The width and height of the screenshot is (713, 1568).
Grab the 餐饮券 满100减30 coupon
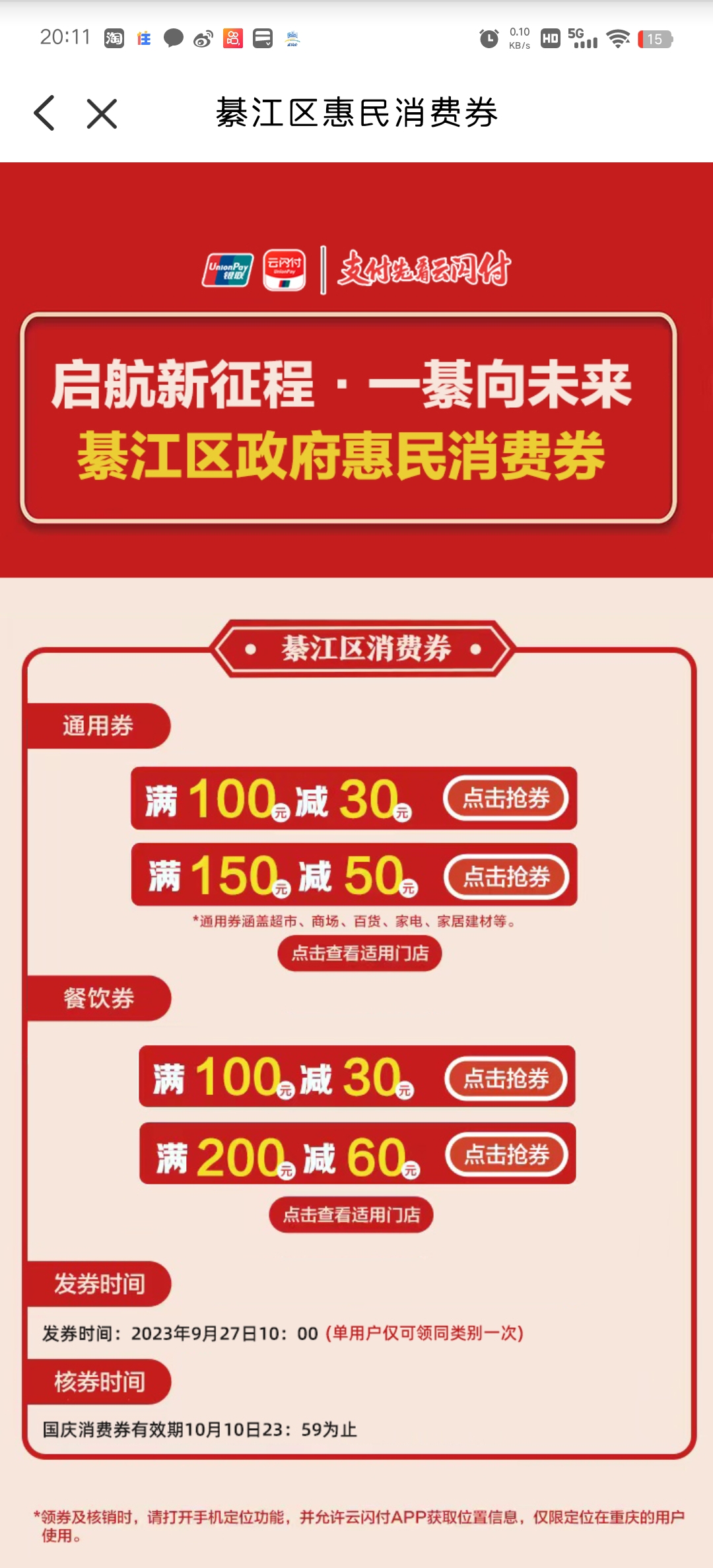[x=506, y=1078]
